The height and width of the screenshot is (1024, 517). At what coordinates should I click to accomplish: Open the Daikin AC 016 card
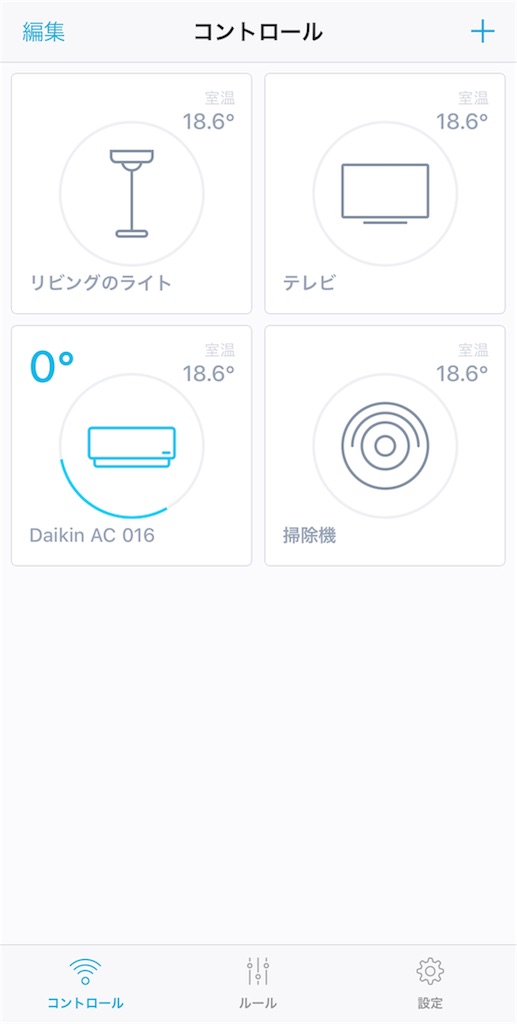[x=131, y=445]
